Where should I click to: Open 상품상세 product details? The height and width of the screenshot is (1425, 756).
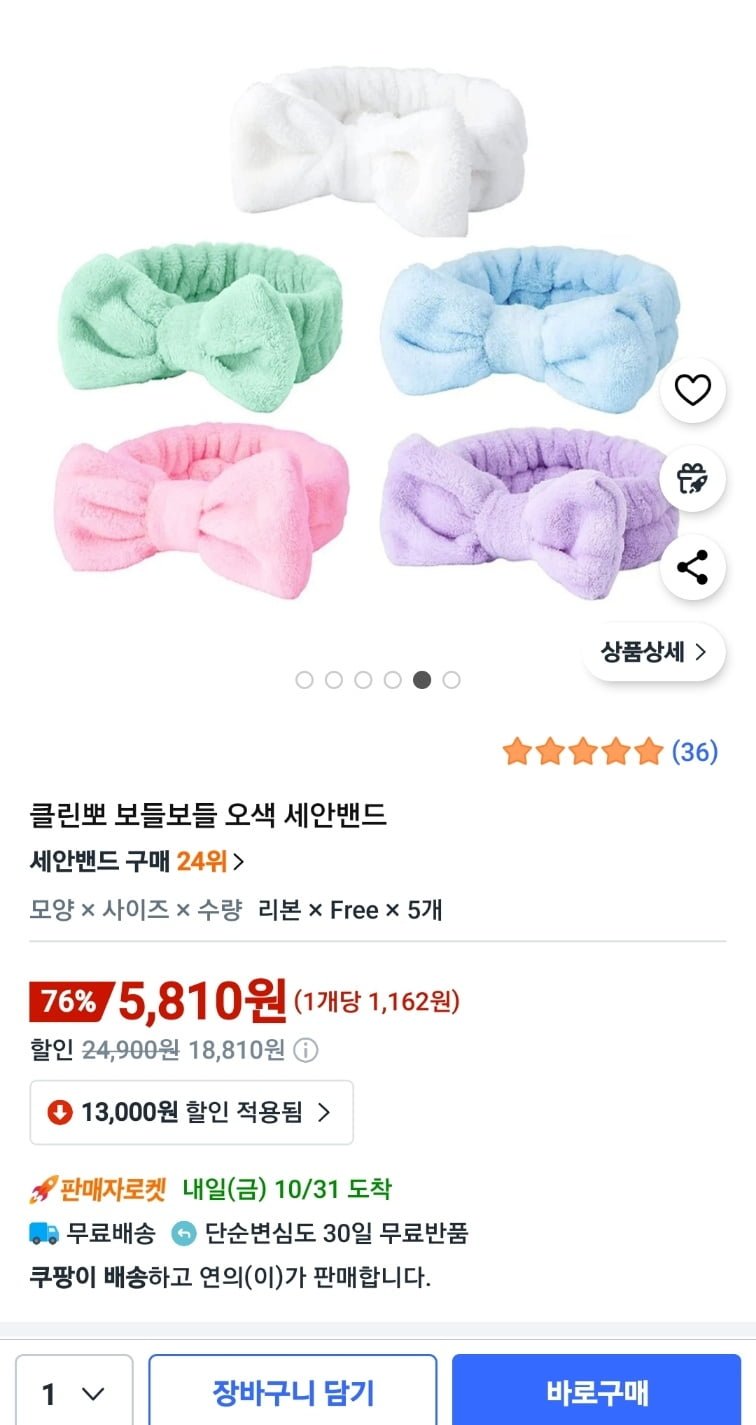tap(653, 652)
